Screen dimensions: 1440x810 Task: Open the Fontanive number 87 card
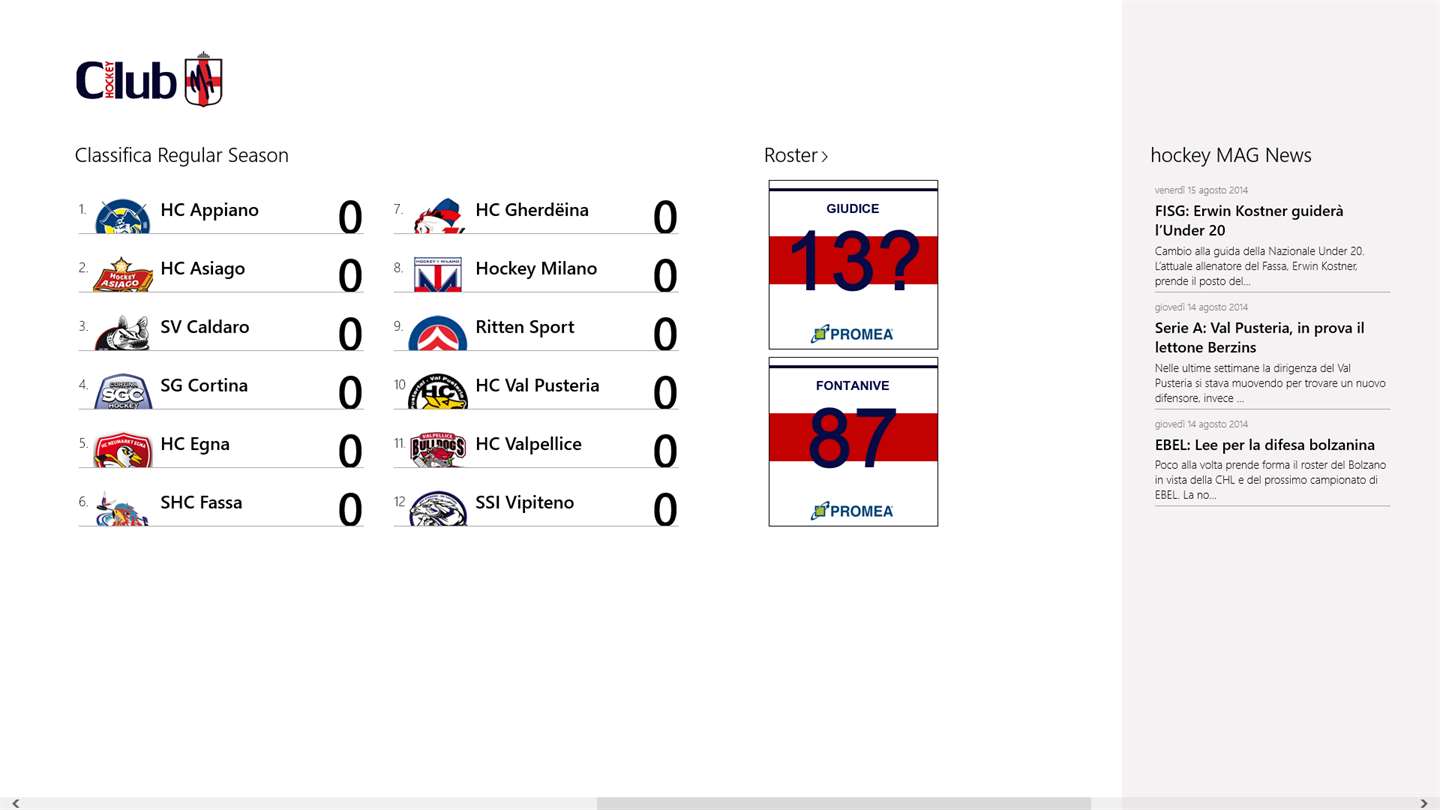tap(853, 441)
